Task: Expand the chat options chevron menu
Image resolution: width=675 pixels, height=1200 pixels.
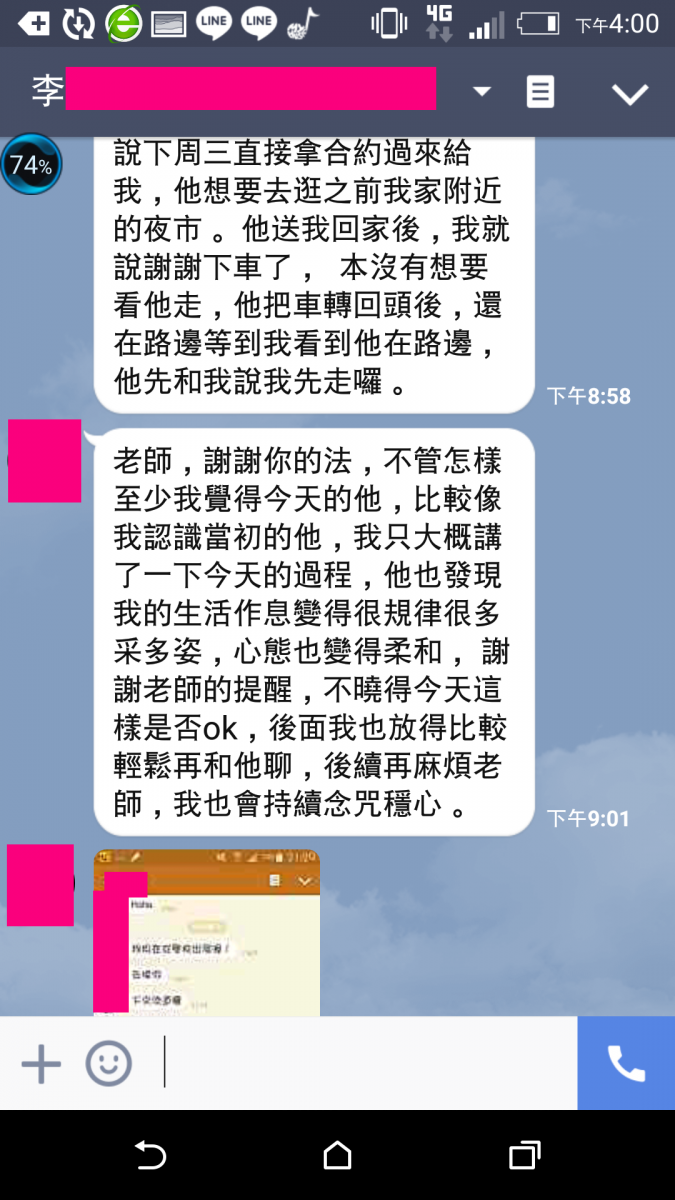Action: click(630, 93)
